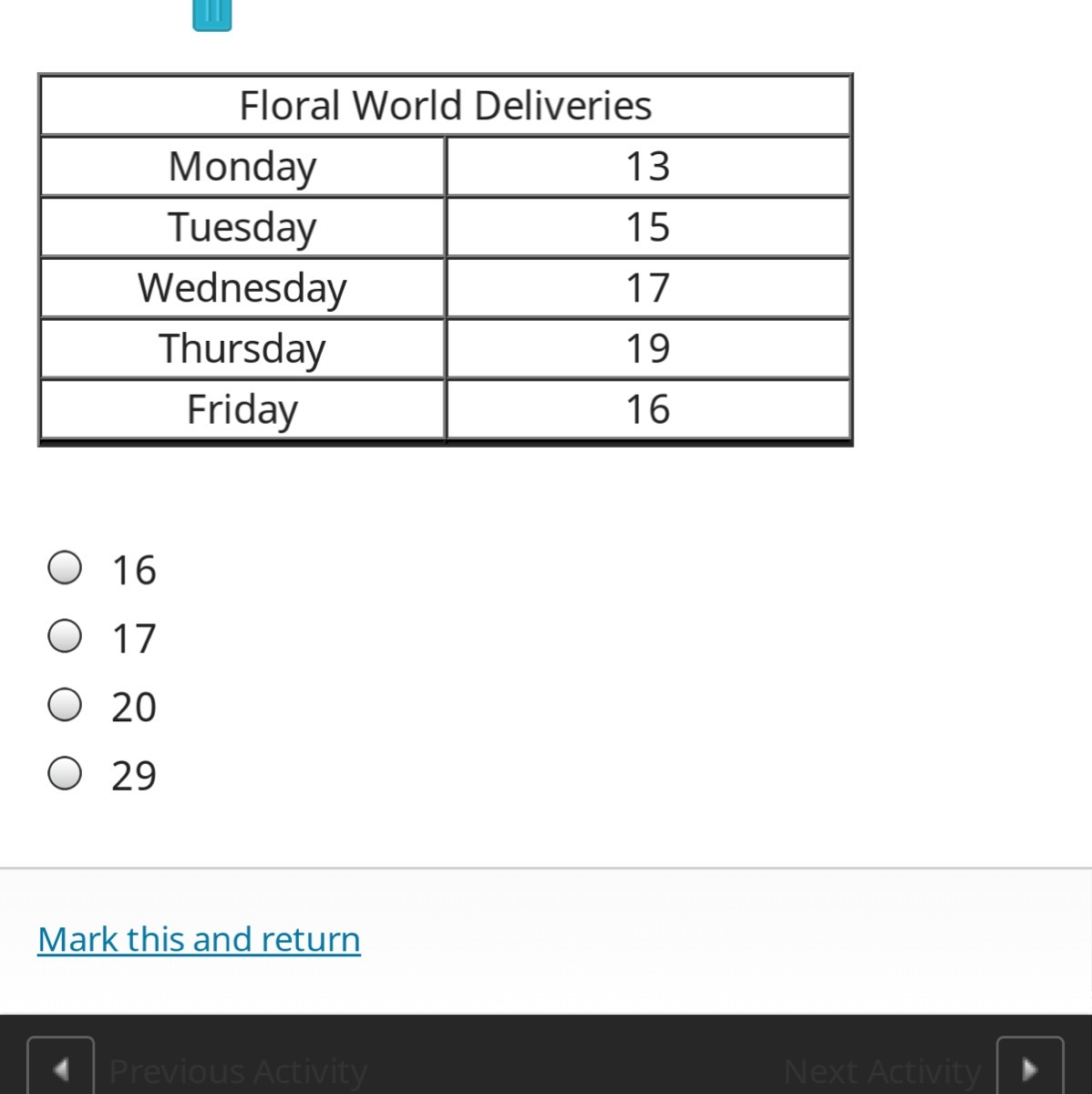Choose the radio button for 17
The height and width of the screenshot is (1094, 1092).
click(x=65, y=636)
